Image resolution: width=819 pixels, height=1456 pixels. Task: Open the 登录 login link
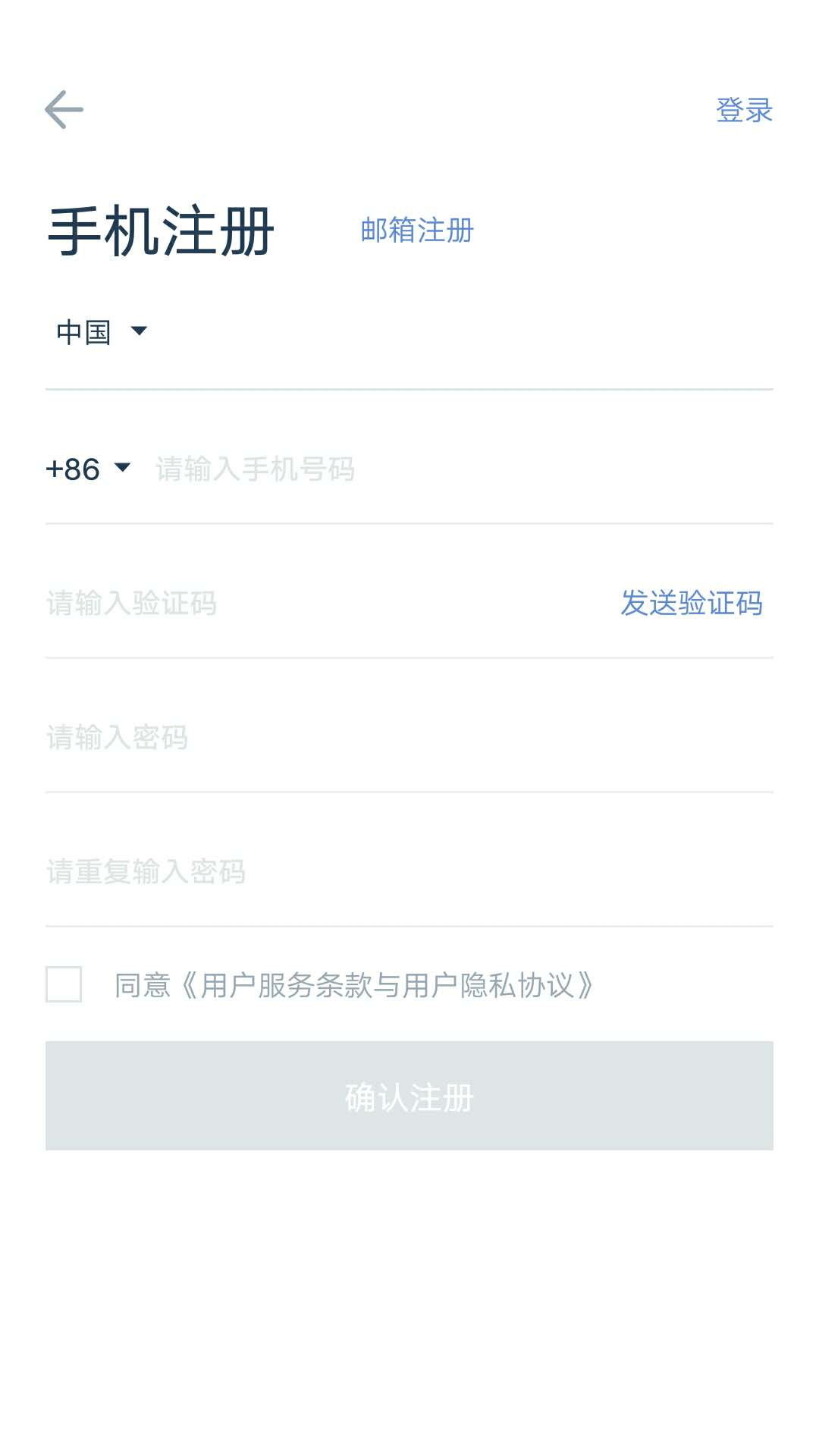(743, 111)
